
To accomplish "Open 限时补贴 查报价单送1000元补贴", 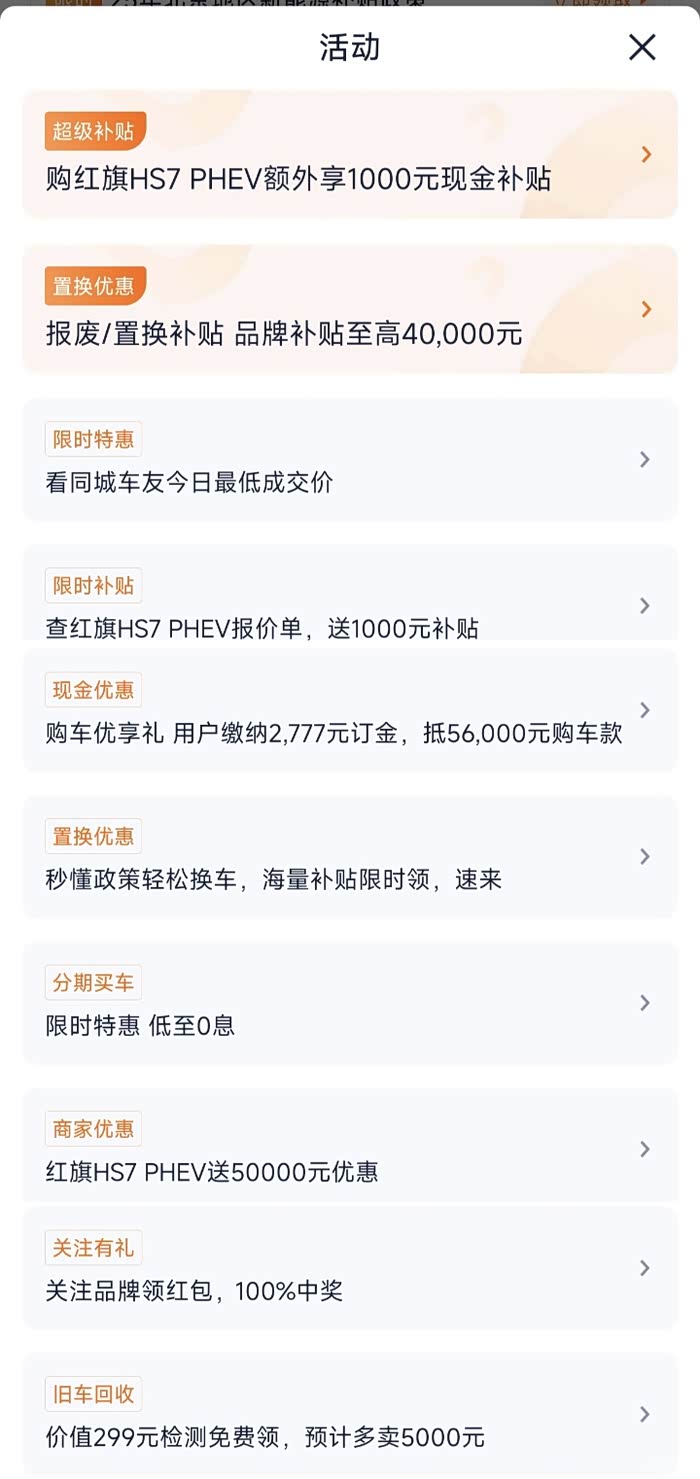I will (x=349, y=604).
